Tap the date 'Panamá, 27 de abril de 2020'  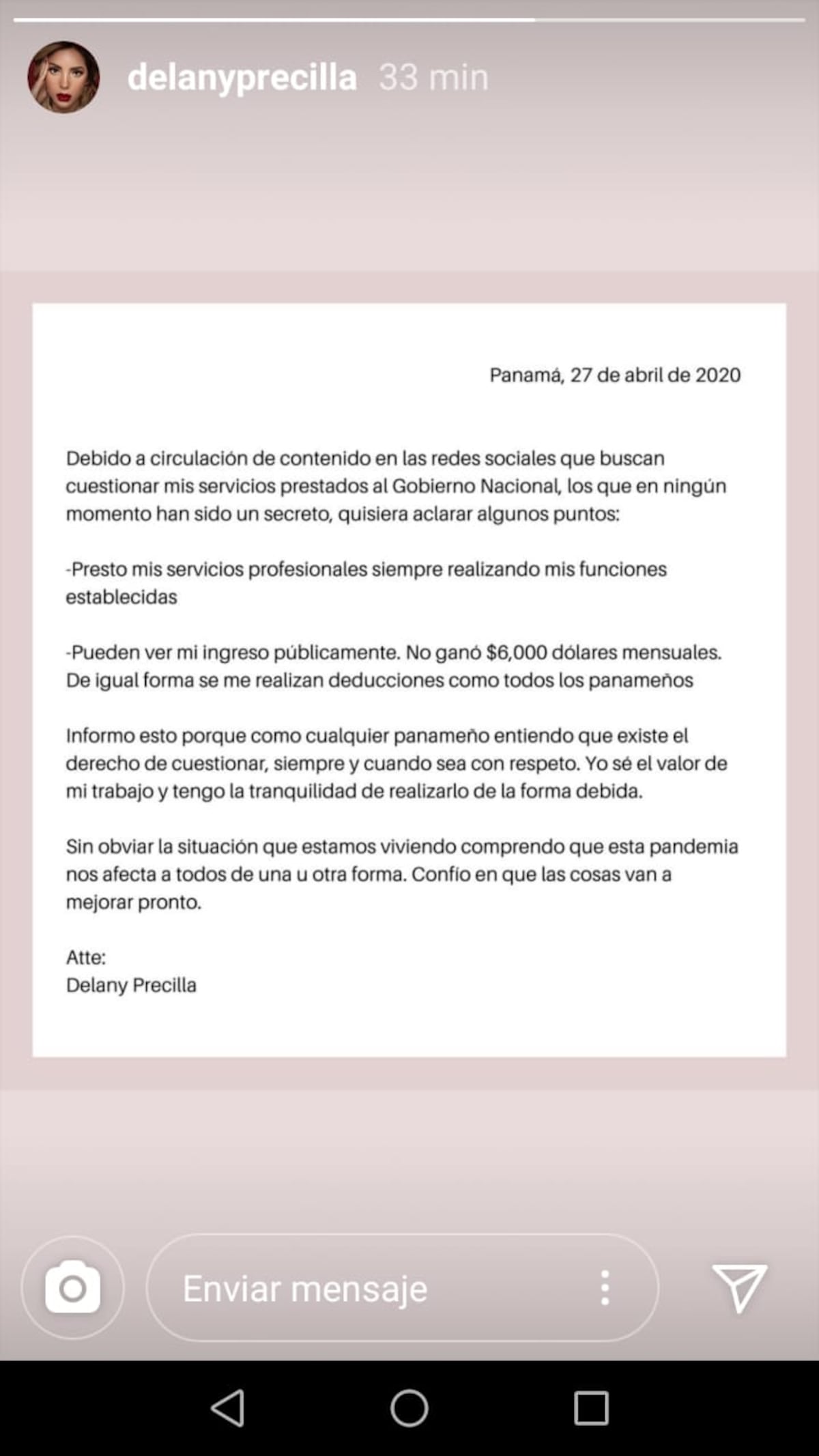(x=615, y=374)
